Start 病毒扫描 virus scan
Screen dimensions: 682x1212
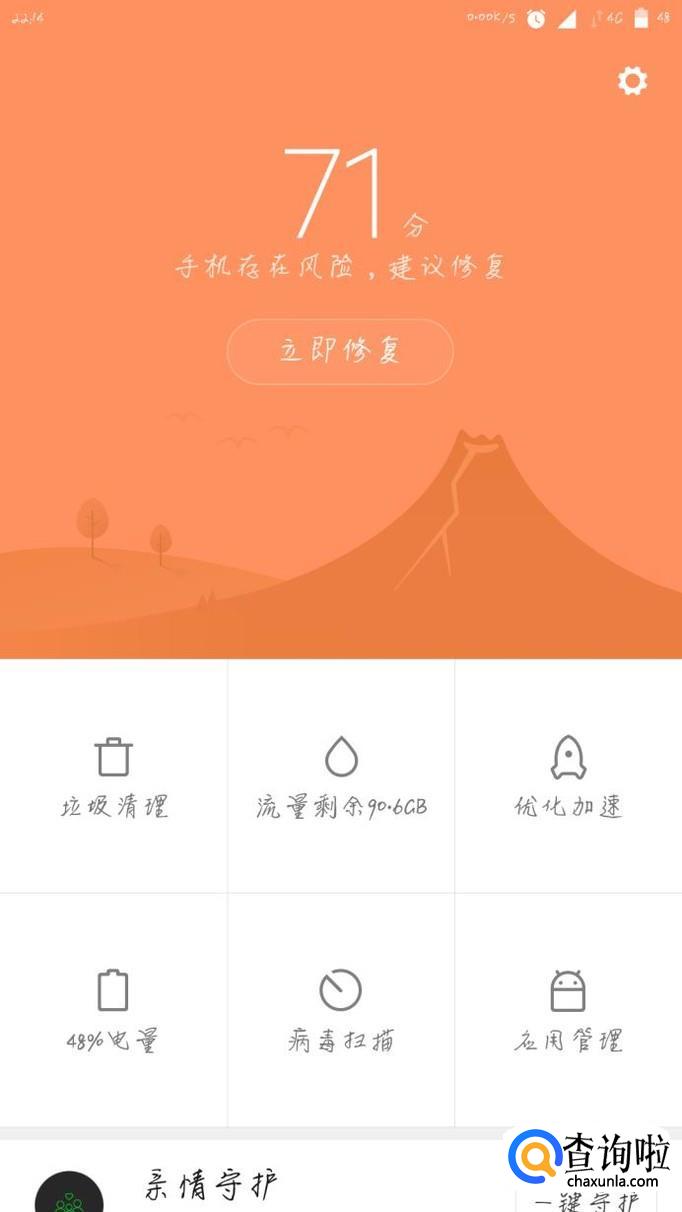pos(341,1010)
